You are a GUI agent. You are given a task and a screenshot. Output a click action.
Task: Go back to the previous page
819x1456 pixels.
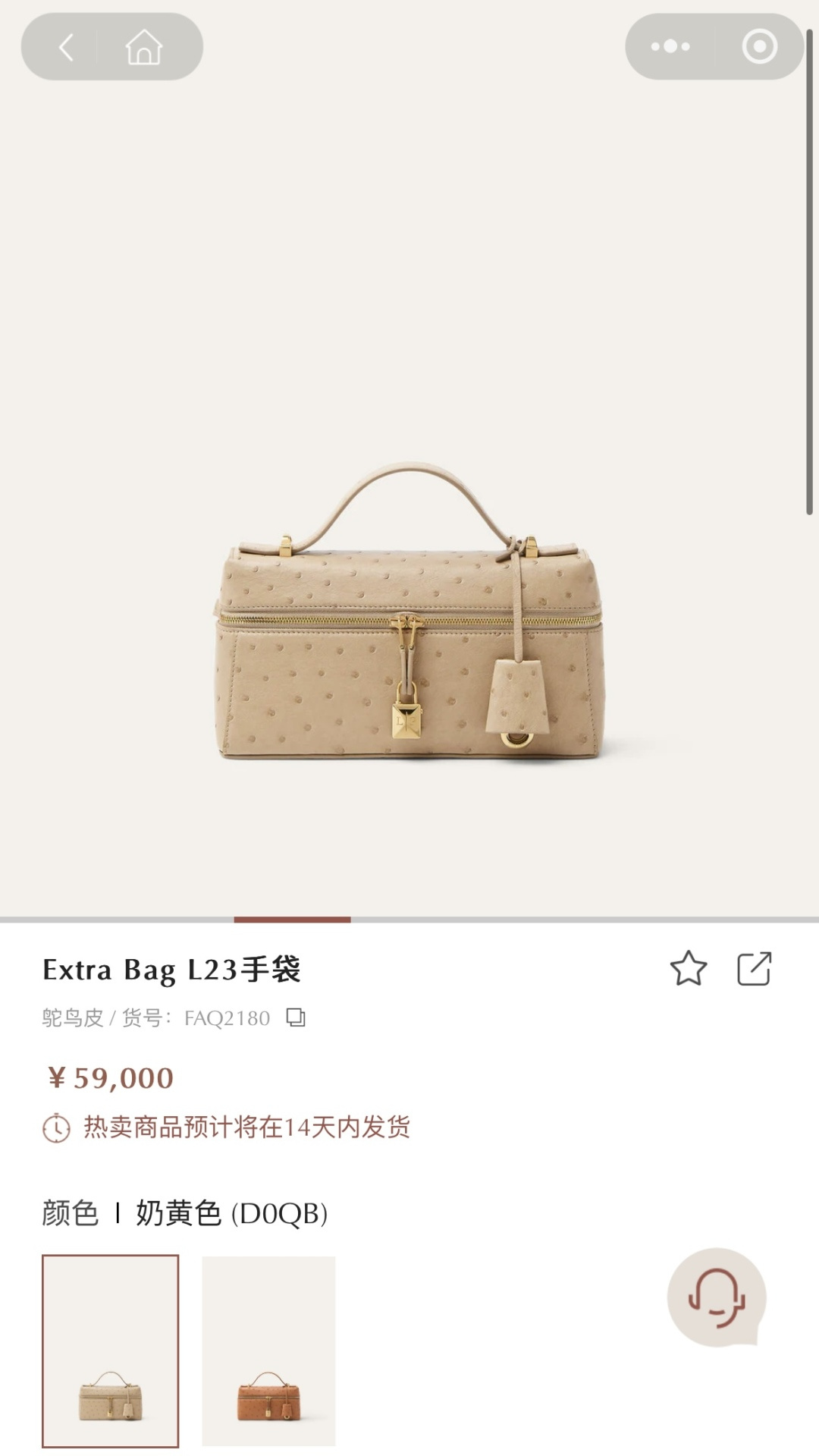tap(67, 47)
